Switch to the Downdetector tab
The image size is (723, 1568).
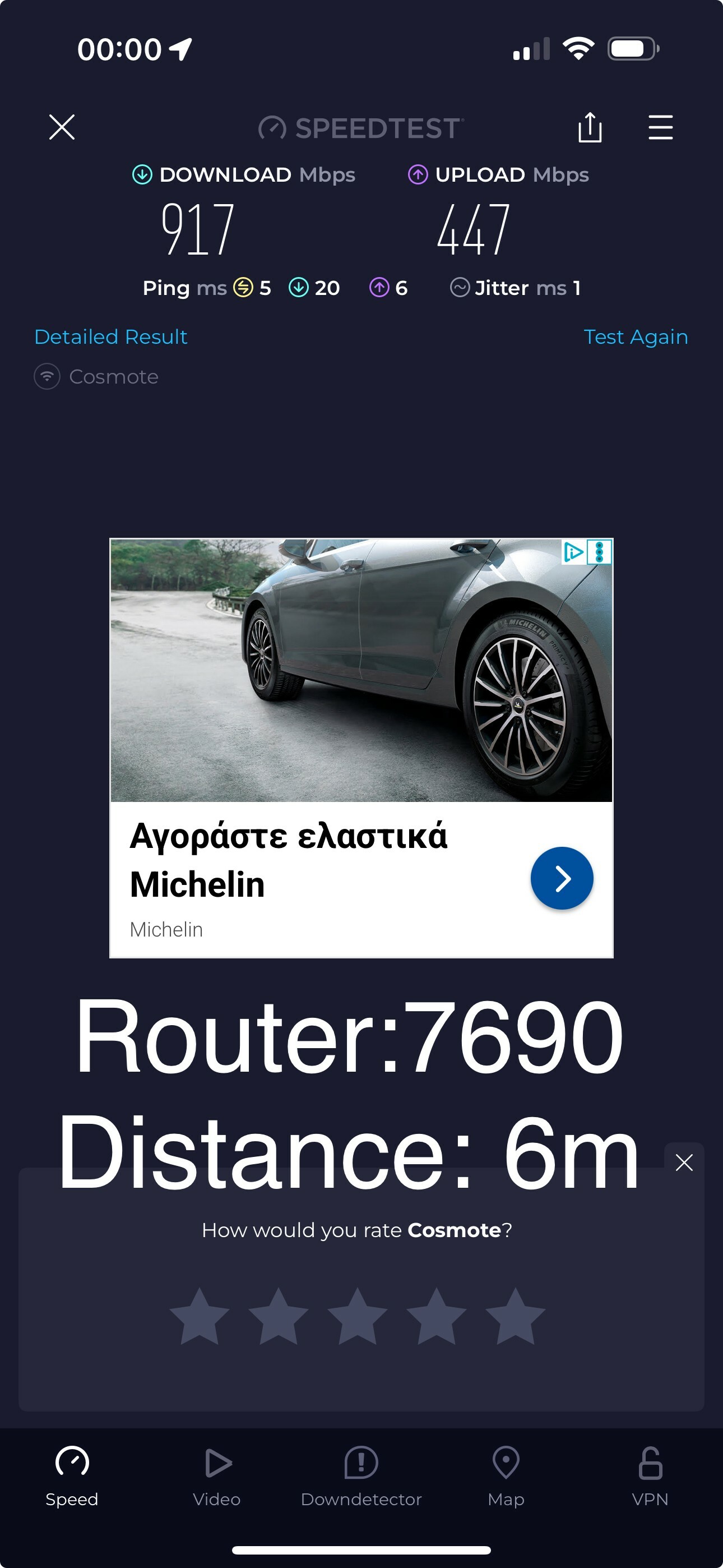(x=361, y=1477)
